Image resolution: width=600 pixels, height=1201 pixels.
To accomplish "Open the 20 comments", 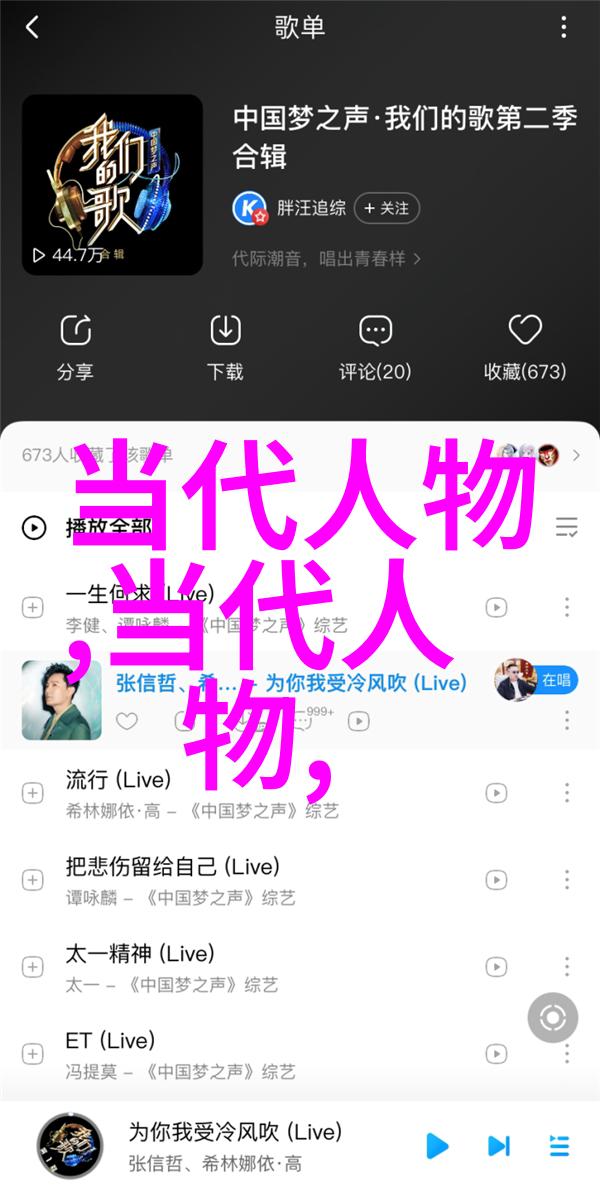I will [375, 346].
